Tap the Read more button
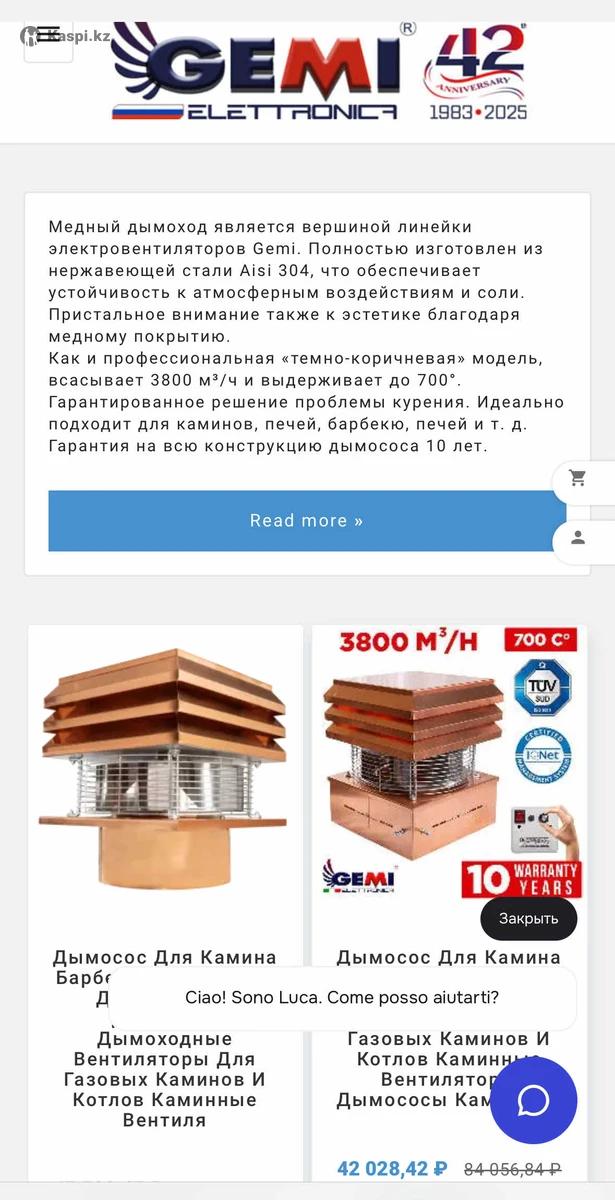Viewport: 615px width, 1200px height. tap(306, 520)
